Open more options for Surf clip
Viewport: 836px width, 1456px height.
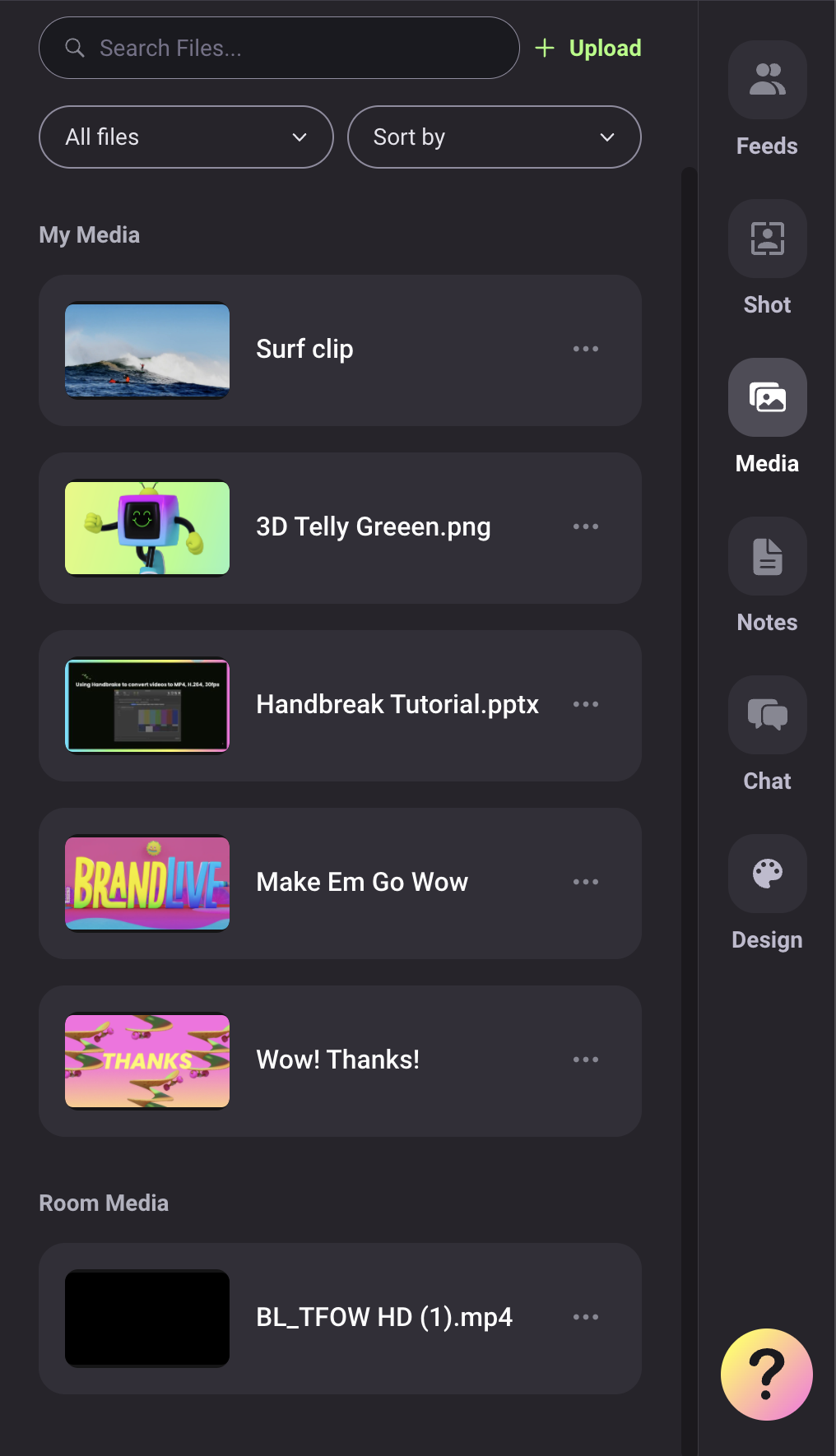tap(586, 350)
